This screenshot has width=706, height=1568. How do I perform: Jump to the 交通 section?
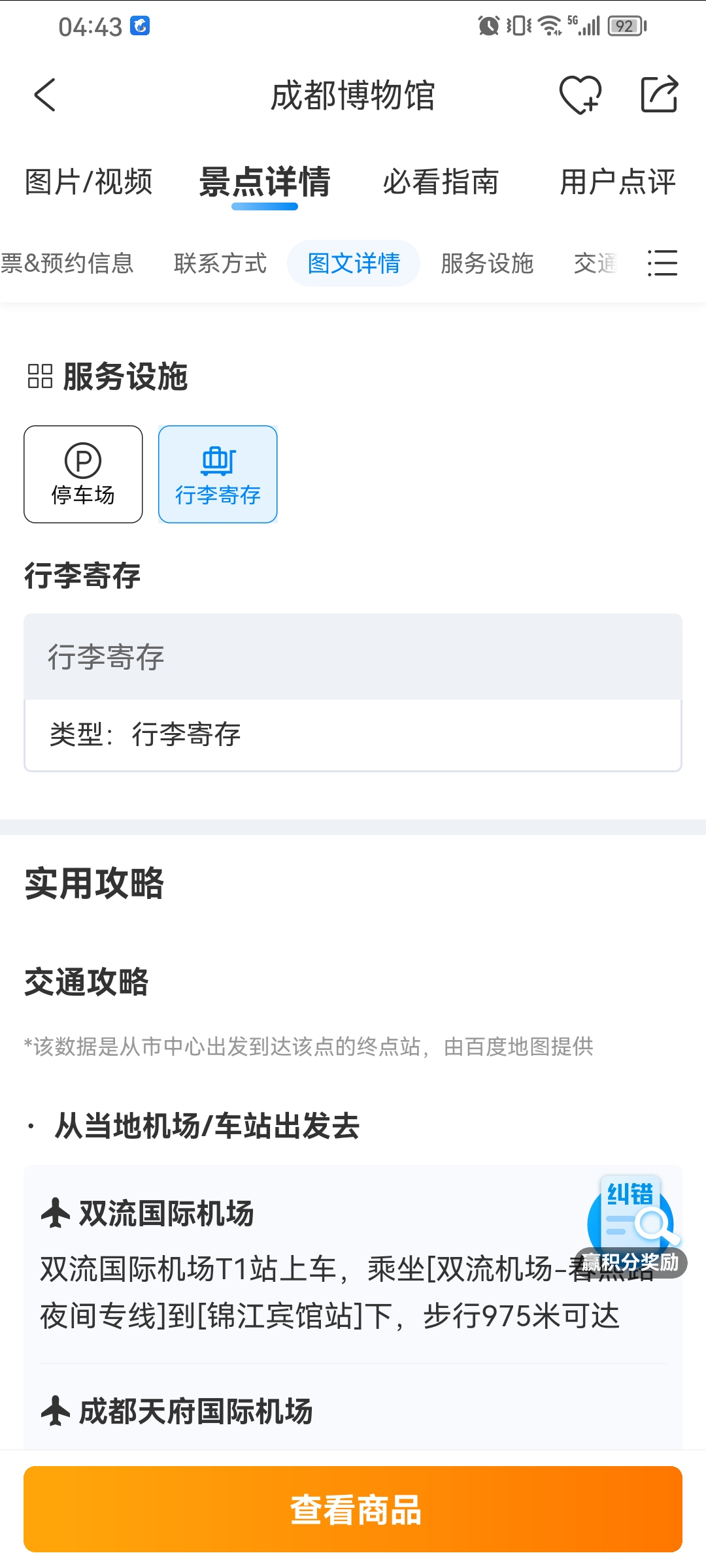point(595,263)
